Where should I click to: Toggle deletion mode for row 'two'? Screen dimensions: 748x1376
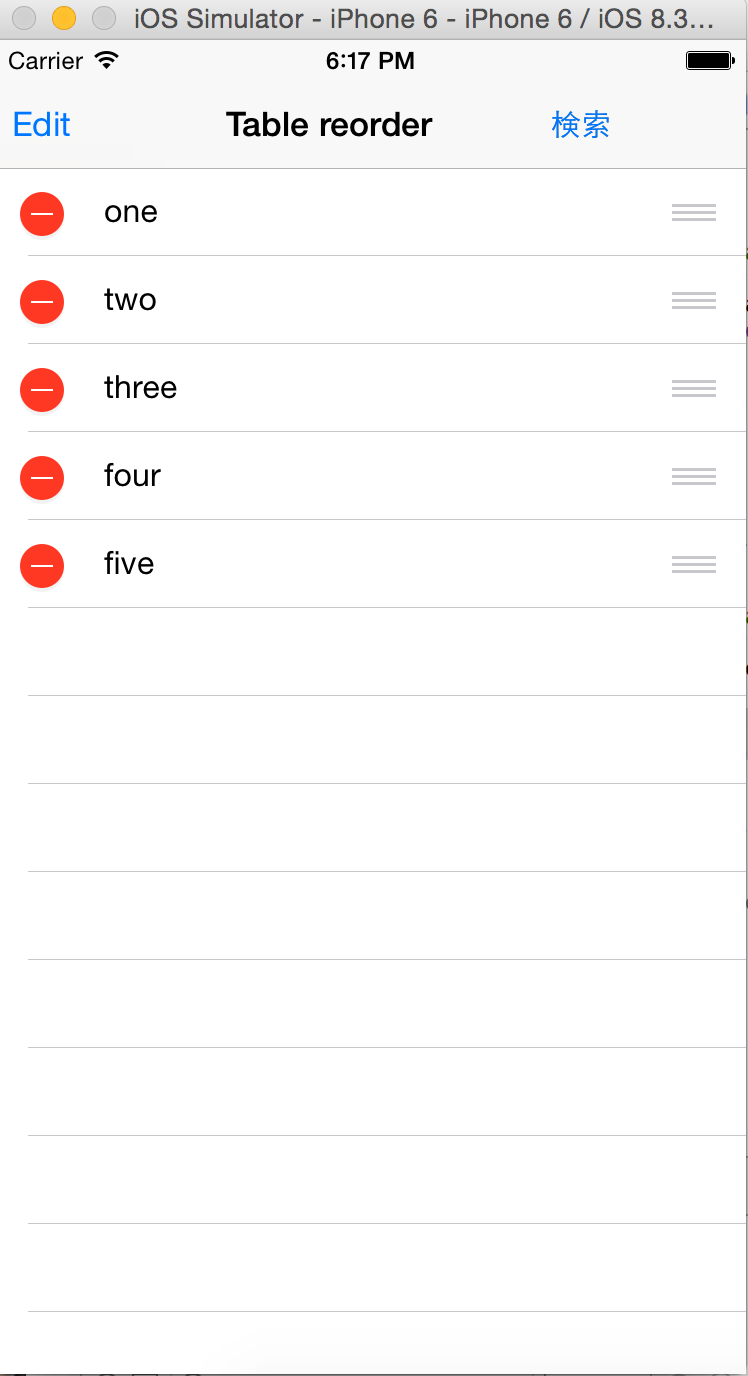tap(41, 301)
